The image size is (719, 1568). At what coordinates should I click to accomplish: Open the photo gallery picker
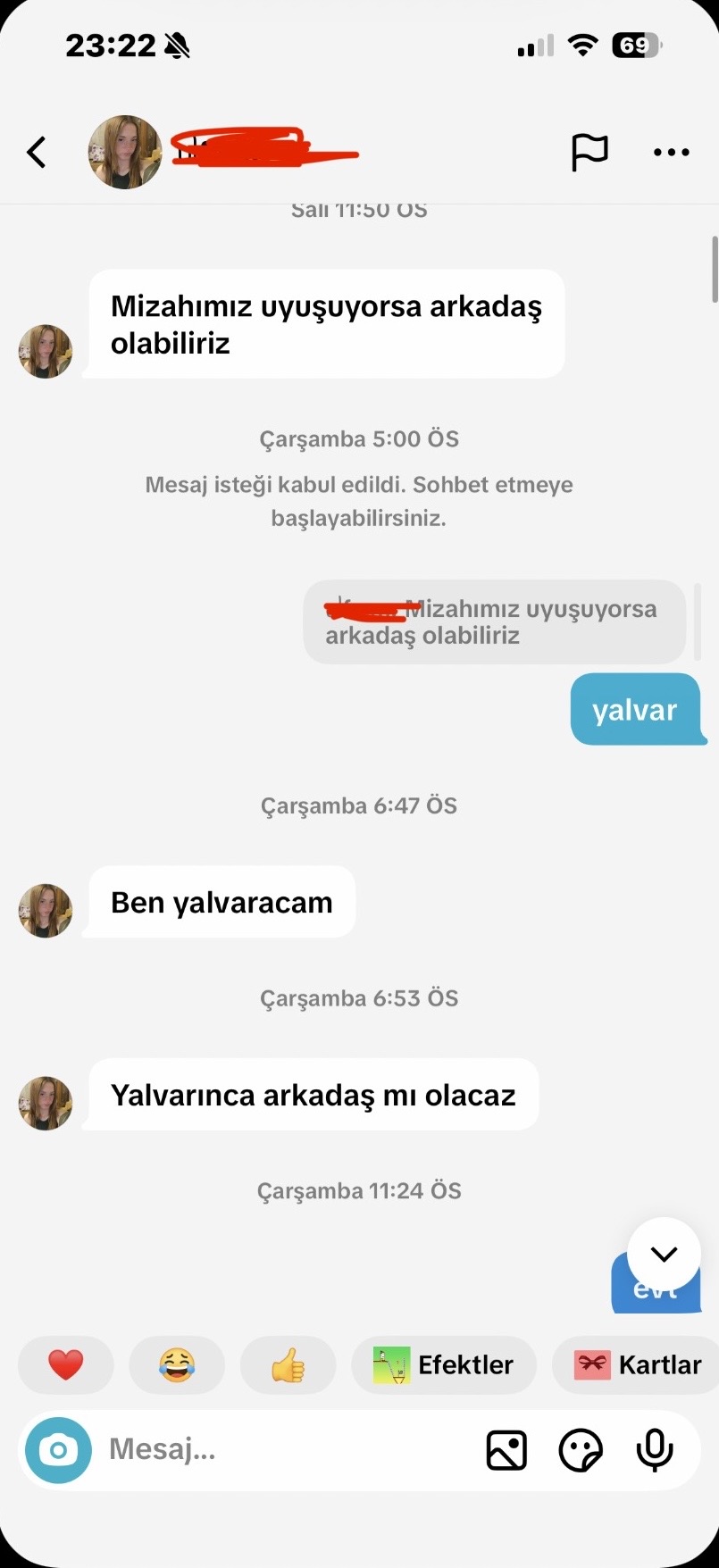506,1450
